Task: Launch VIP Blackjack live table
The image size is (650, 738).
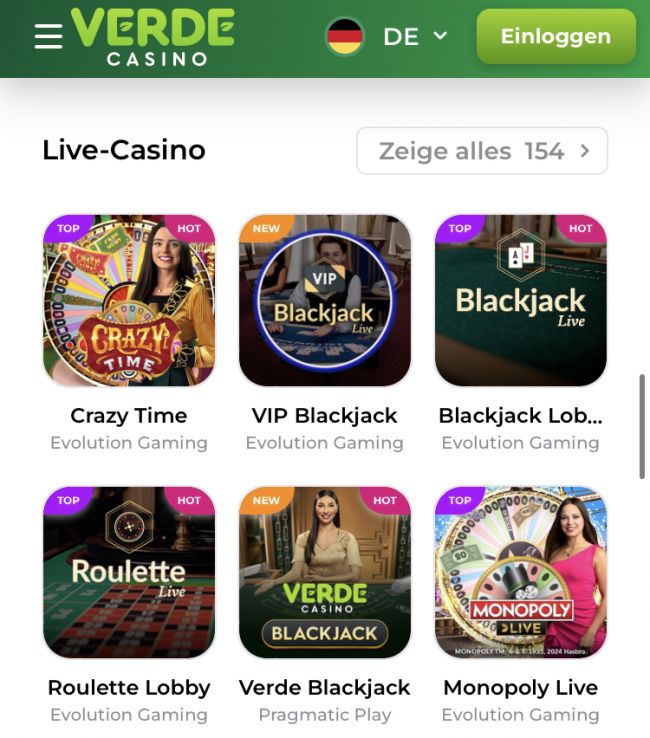Action: [325, 300]
